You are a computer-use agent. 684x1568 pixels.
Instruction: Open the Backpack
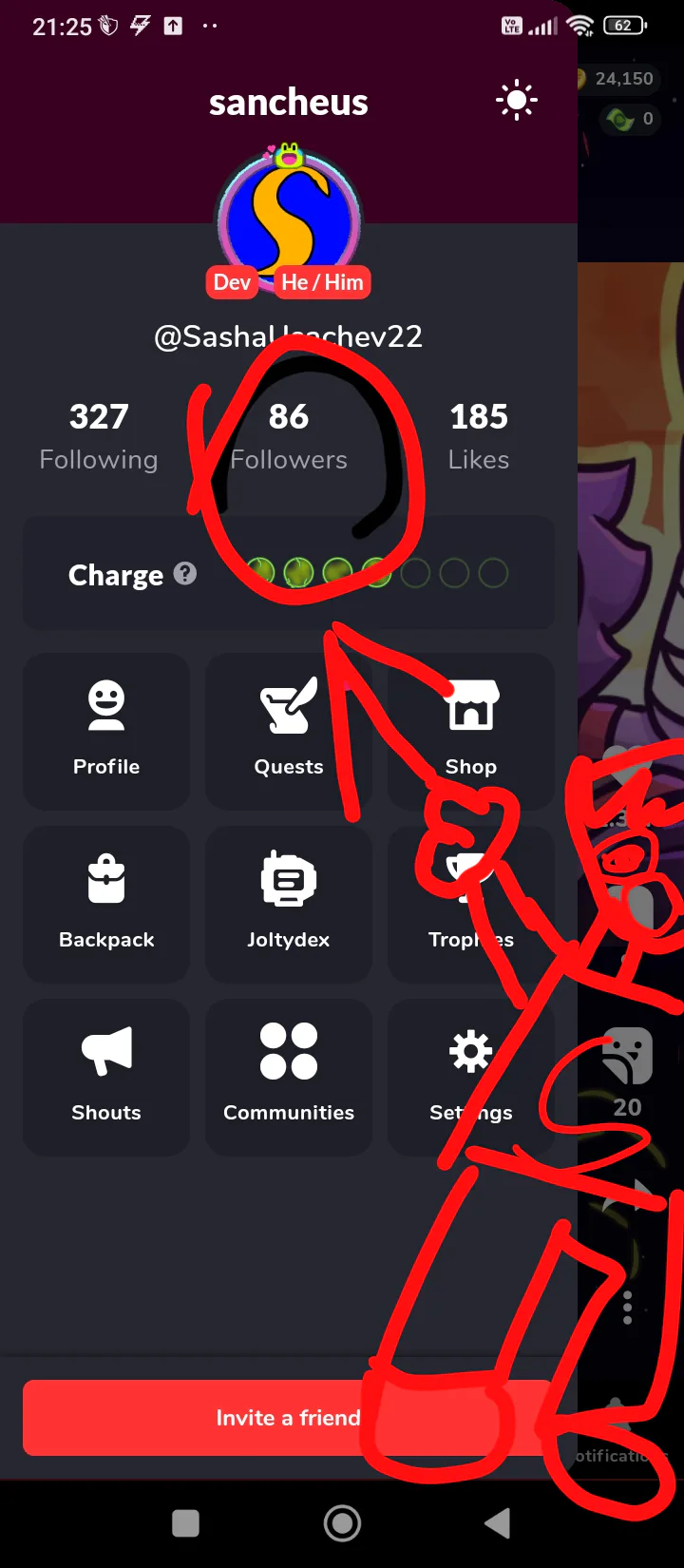pyautogui.click(x=106, y=904)
